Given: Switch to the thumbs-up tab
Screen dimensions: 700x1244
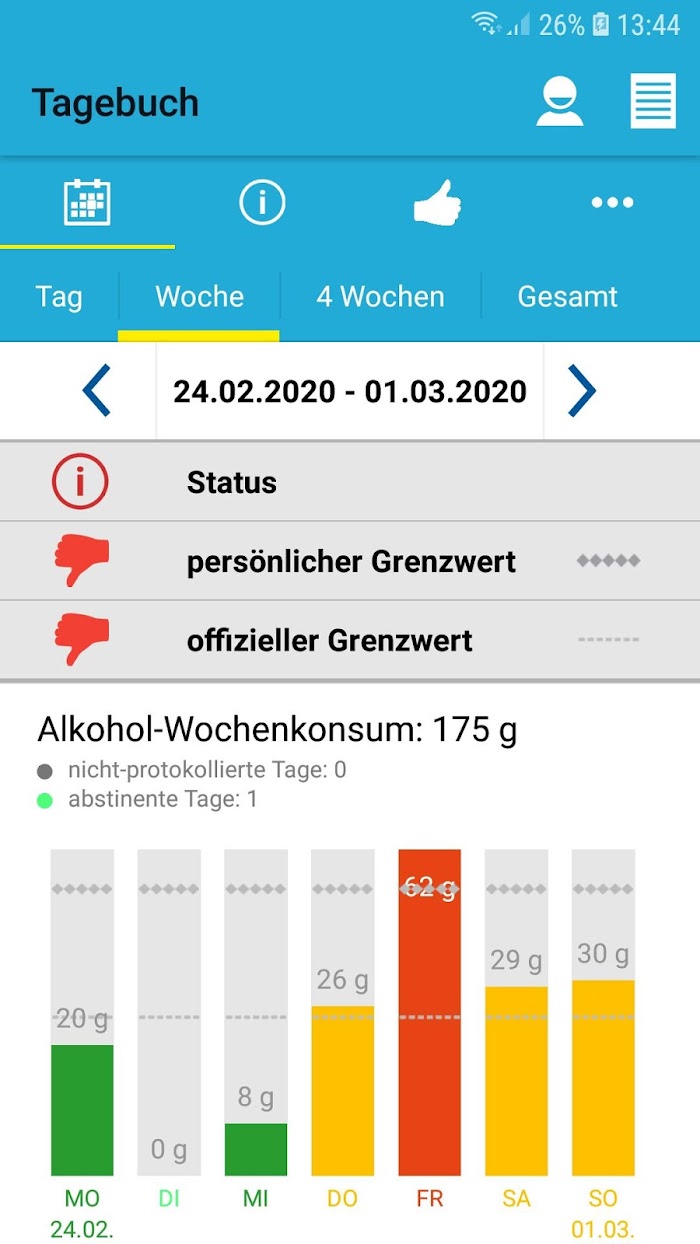Looking at the screenshot, I should [x=437, y=203].
